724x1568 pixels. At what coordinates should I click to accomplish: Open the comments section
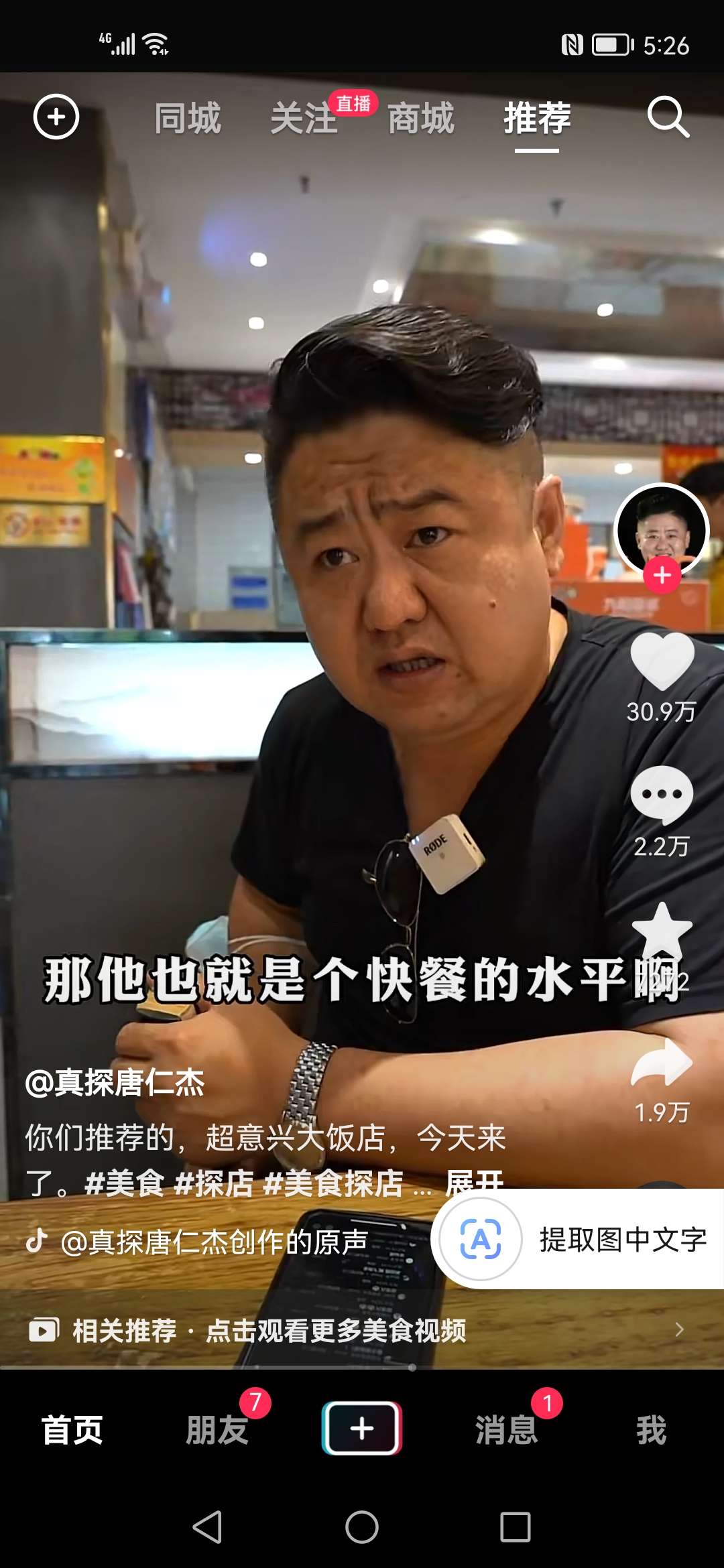click(x=662, y=795)
